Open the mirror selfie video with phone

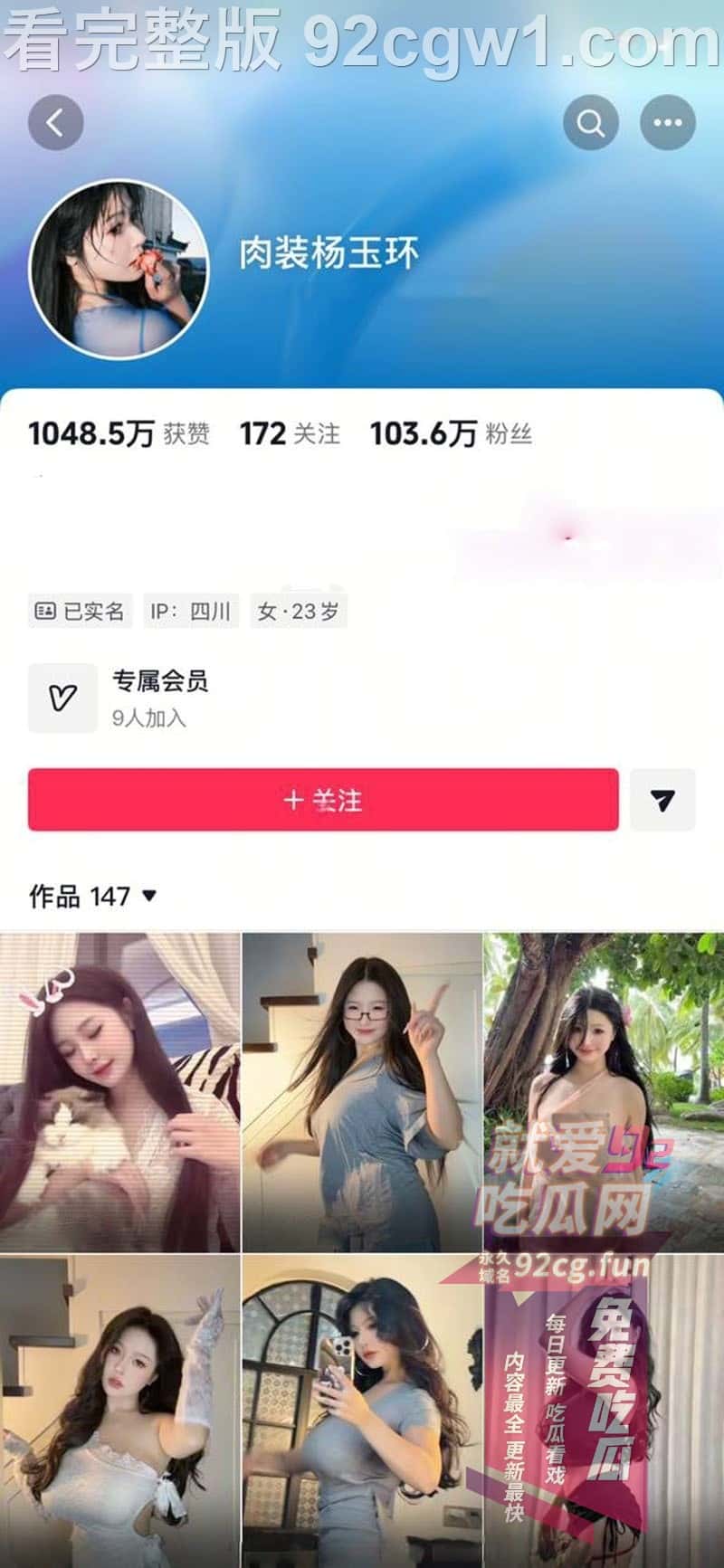click(x=362, y=1411)
